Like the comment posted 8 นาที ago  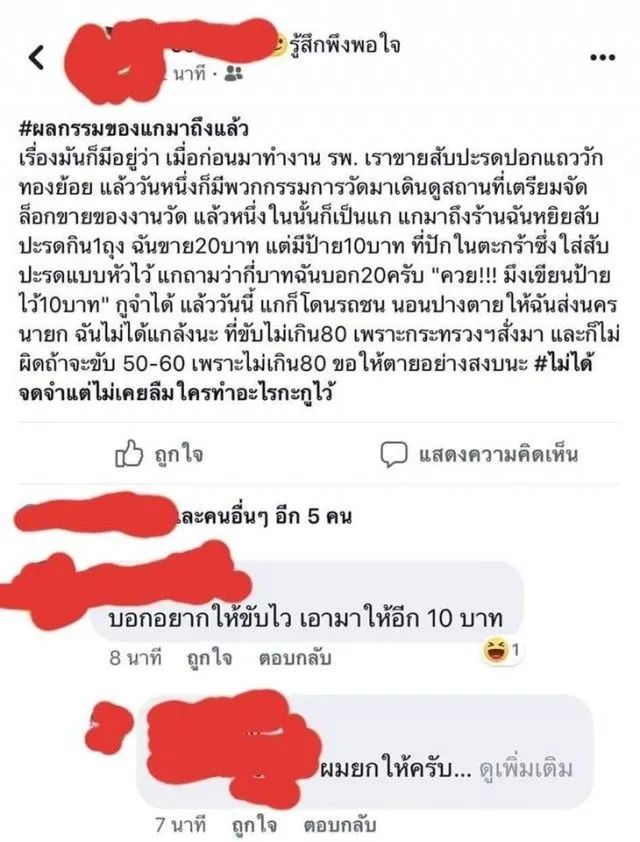(204, 661)
